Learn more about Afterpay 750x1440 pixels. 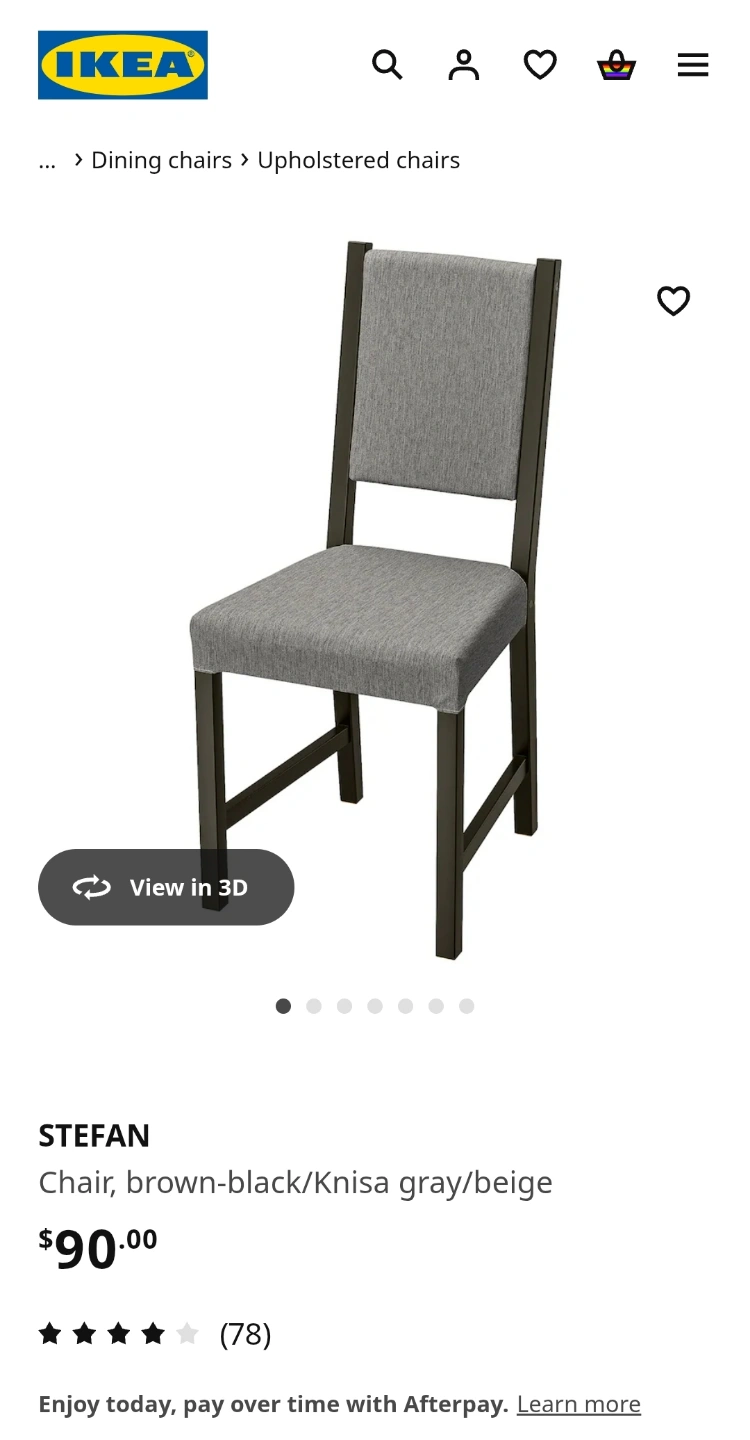pyautogui.click(x=578, y=1404)
